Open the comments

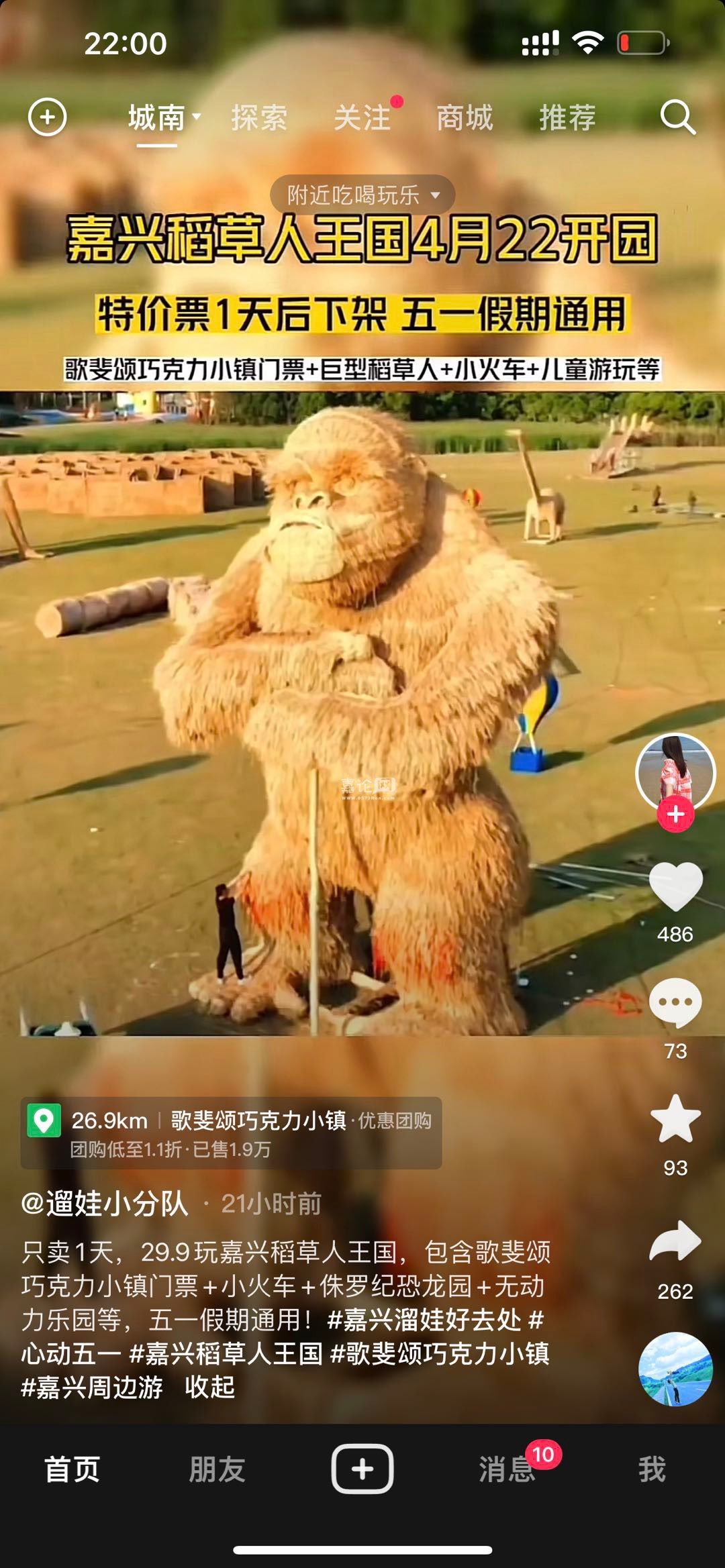675,1002
